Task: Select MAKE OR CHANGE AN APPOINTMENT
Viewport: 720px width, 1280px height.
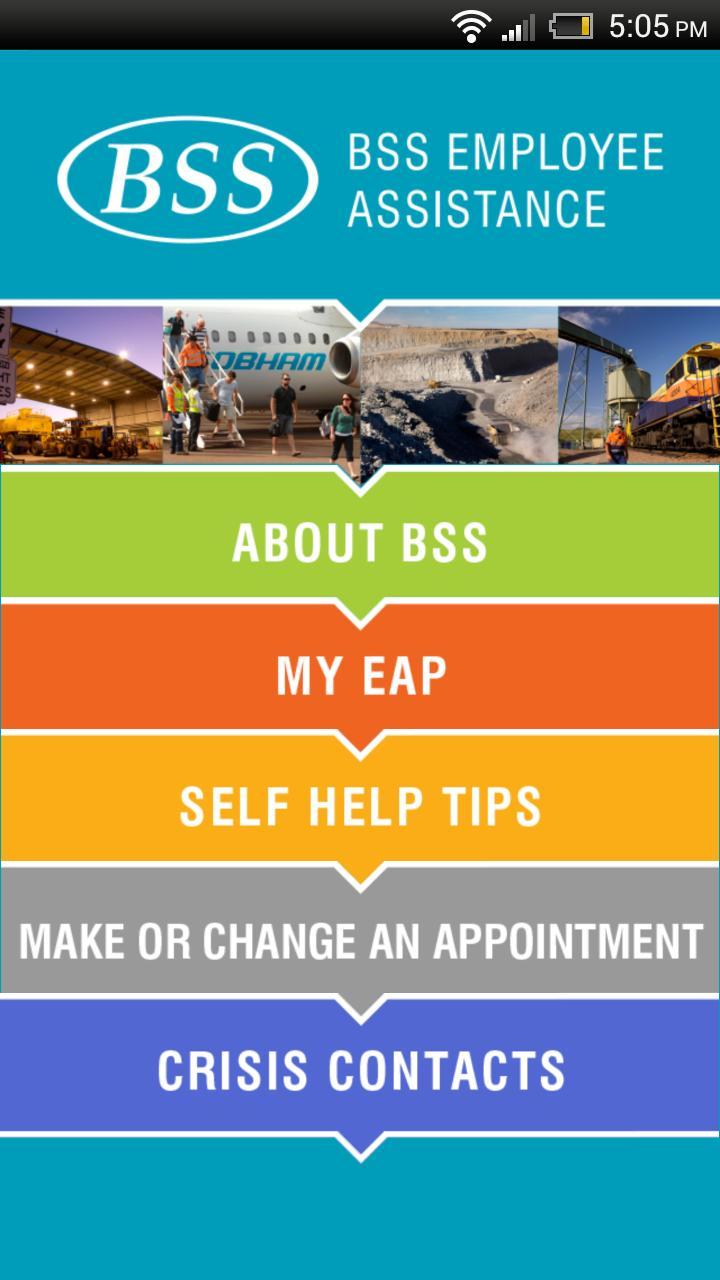Action: click(x=360, y=938)
